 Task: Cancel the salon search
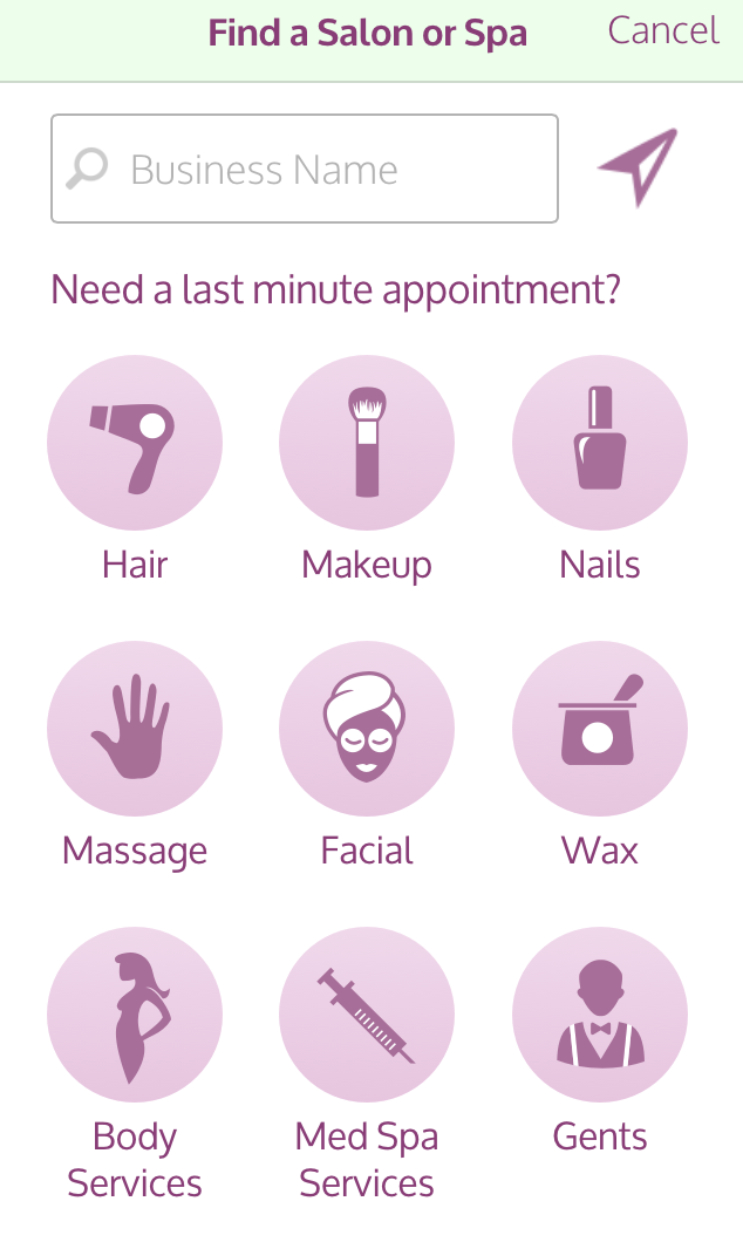(663, 31)
